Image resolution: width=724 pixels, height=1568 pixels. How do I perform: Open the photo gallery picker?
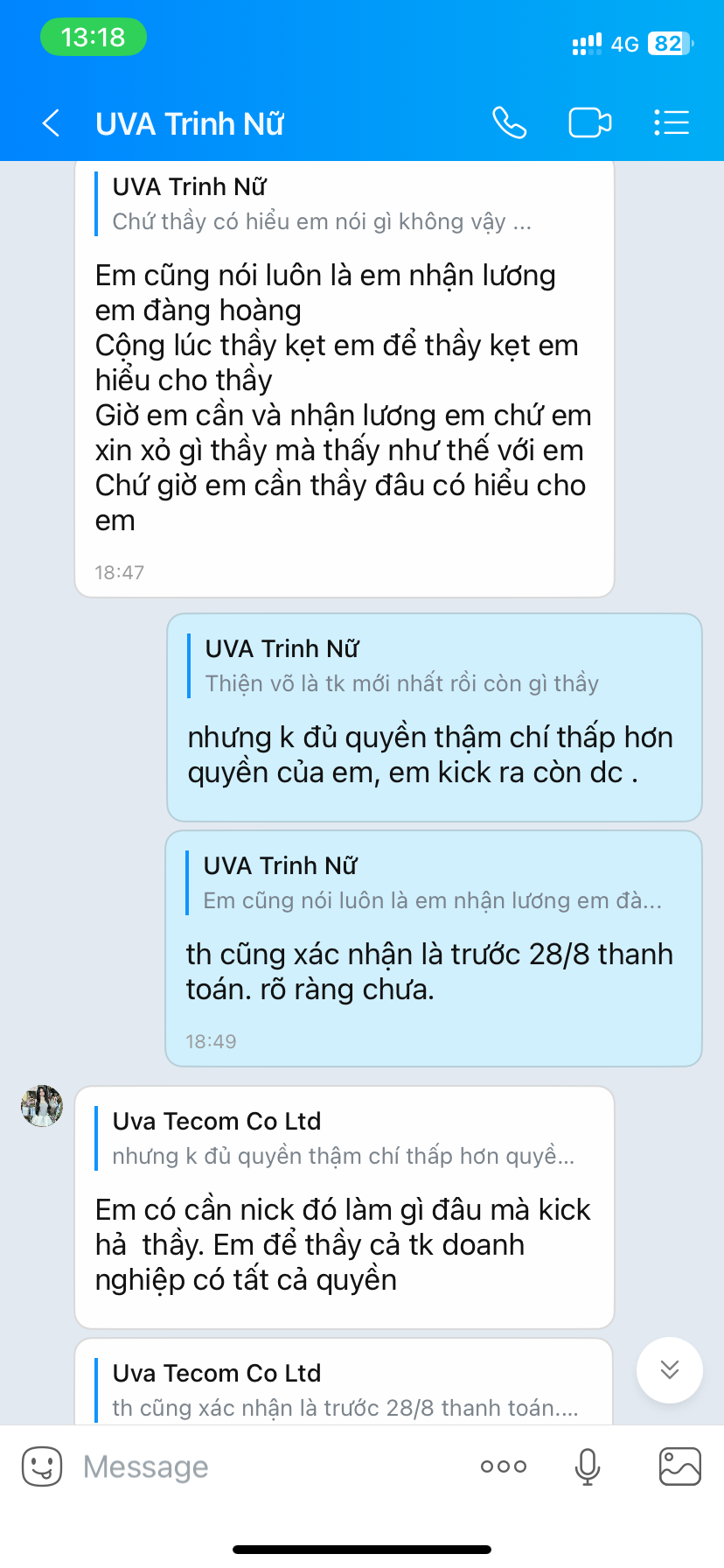coord(679,1466)
